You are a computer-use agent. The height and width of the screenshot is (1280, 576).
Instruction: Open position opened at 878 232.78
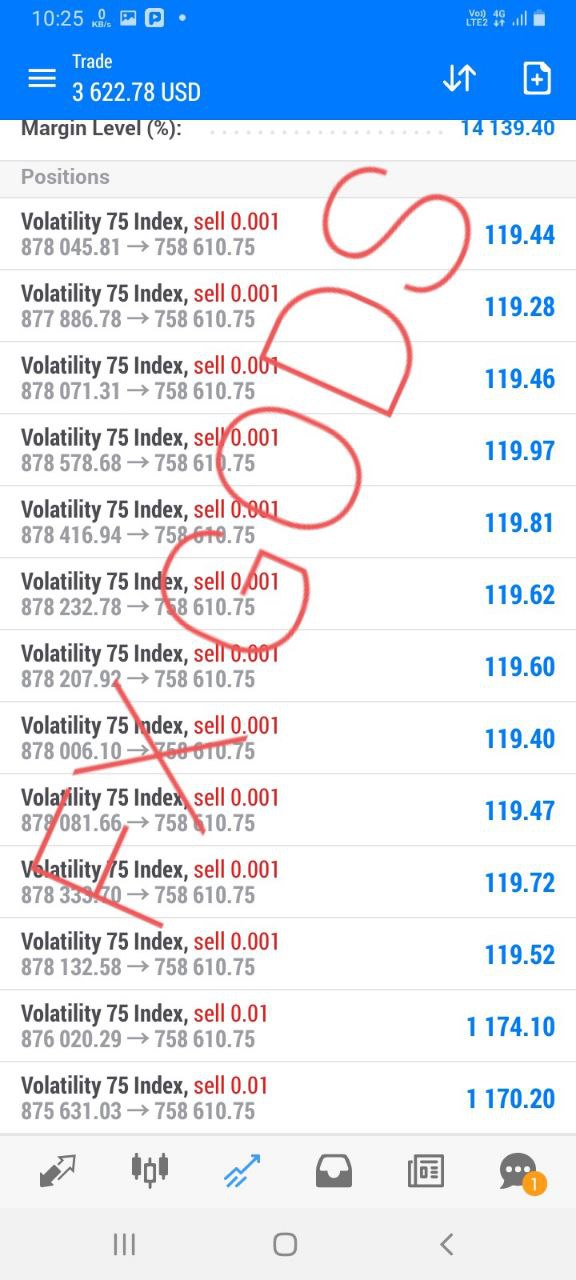point(288,594)
